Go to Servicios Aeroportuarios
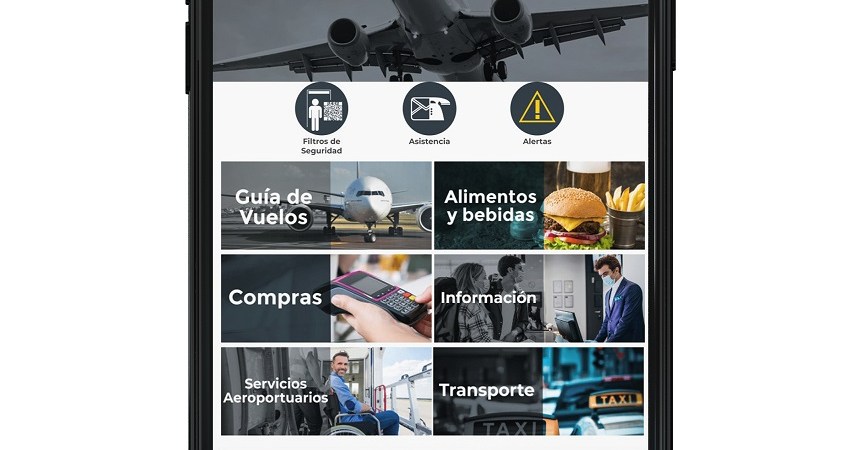 pyautogui.click(x=326, y=391)
